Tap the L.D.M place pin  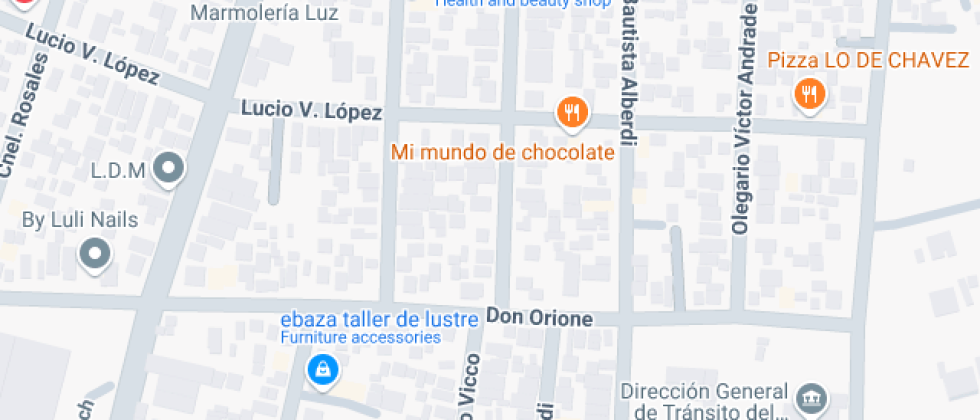[169, 169]
